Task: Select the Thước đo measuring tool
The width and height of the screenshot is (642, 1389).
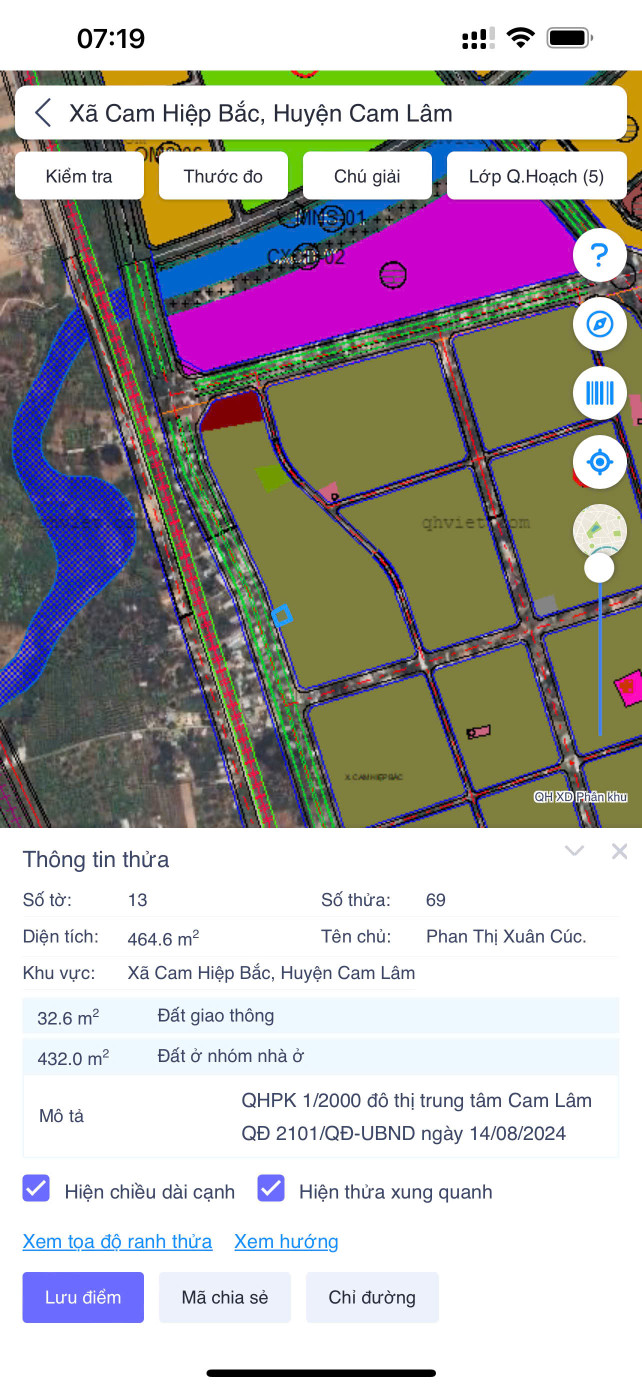Action: [223, 176]
